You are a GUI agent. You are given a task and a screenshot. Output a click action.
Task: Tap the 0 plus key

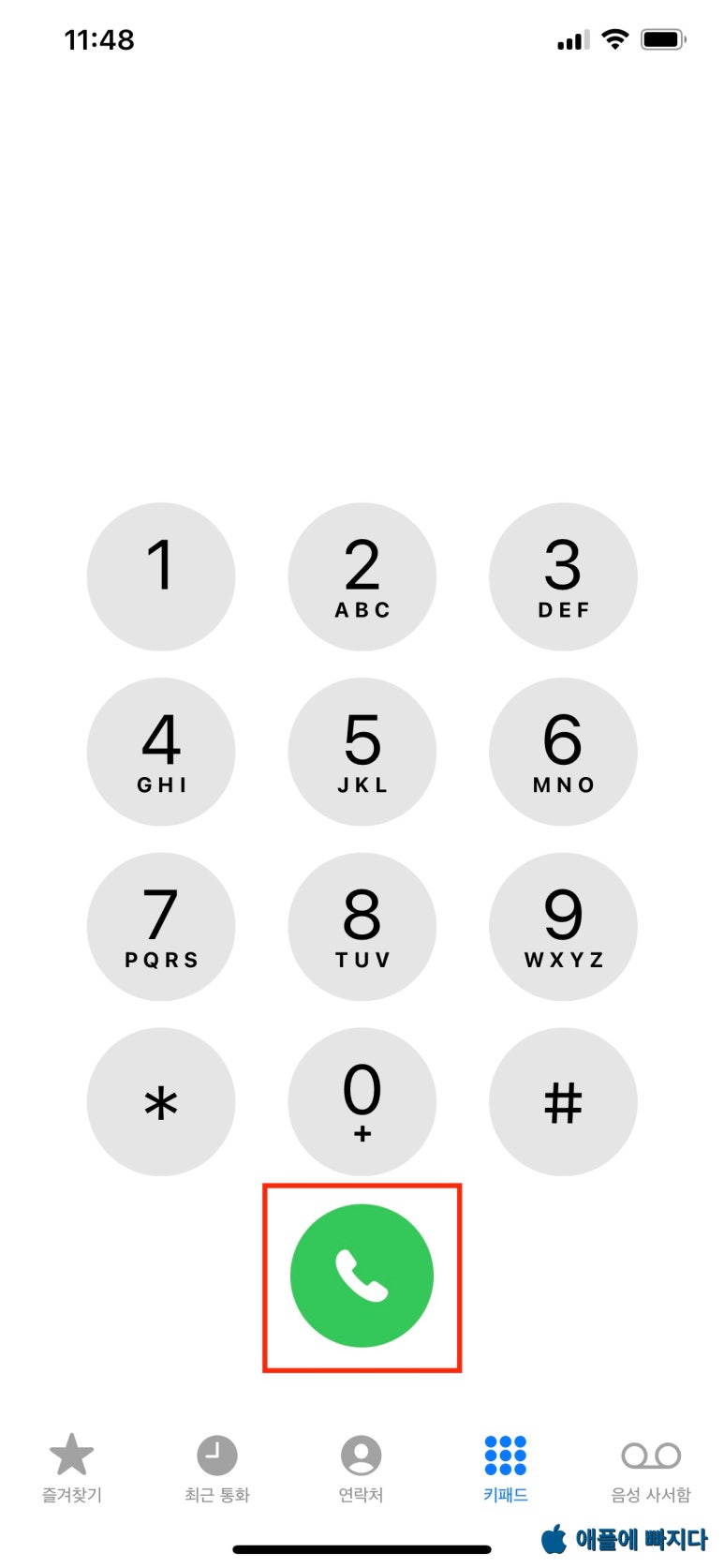pos(362,1102)
